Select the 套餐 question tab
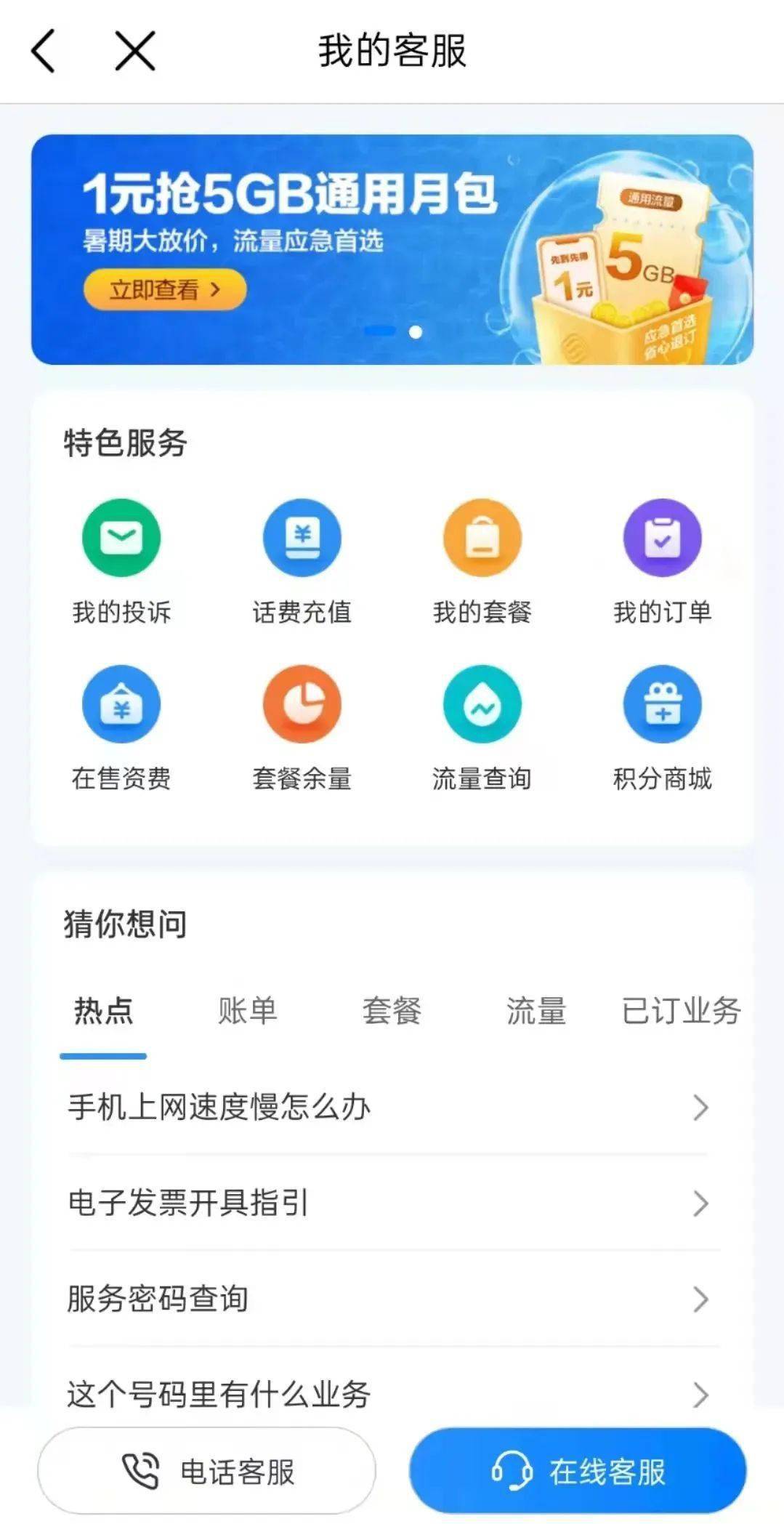Image resolution: width=784 pixels, height=1524 pixels. click(x=391, y=1012)
